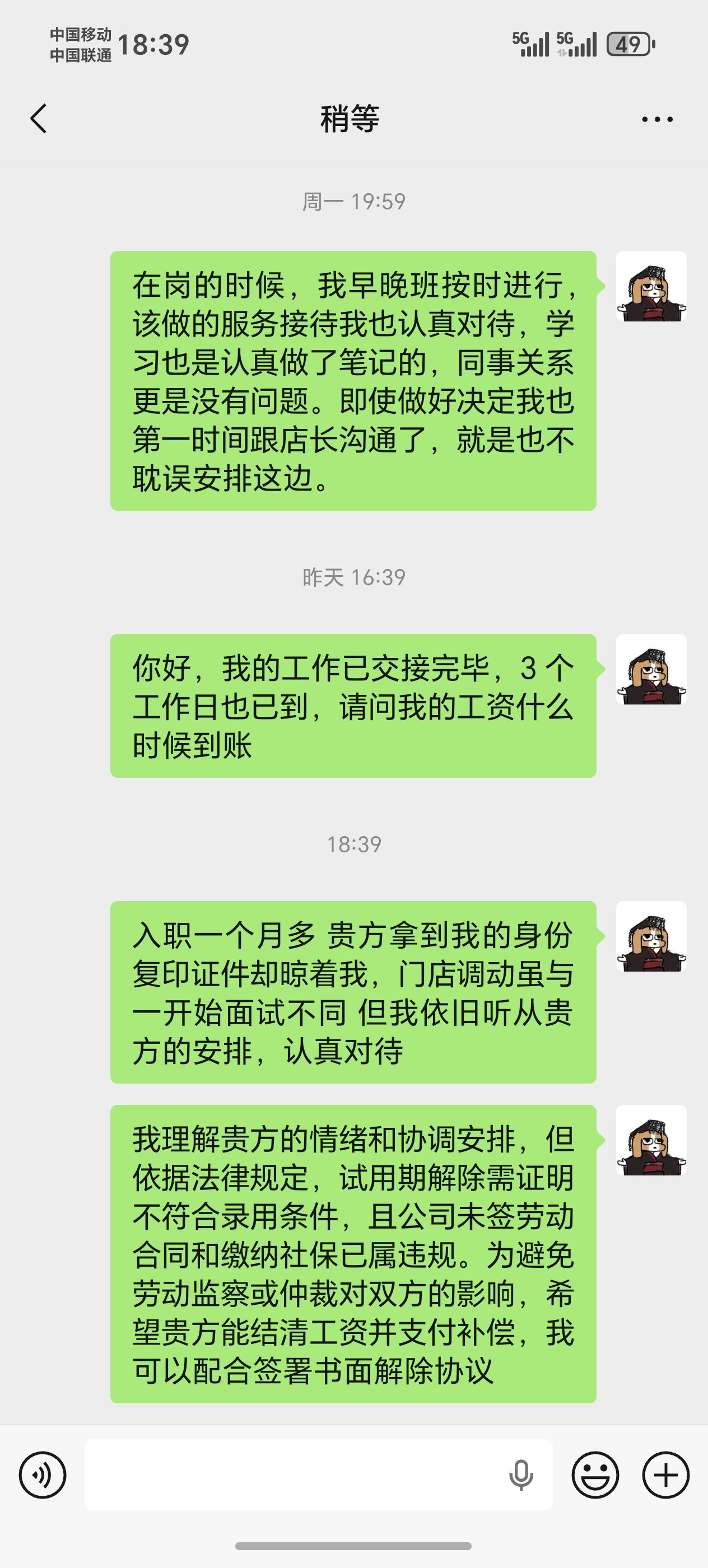Tap the avatar beside the 19:59 message
Image resolution: width=708 pixels, height=1568 pixels.
coord(653,286)
